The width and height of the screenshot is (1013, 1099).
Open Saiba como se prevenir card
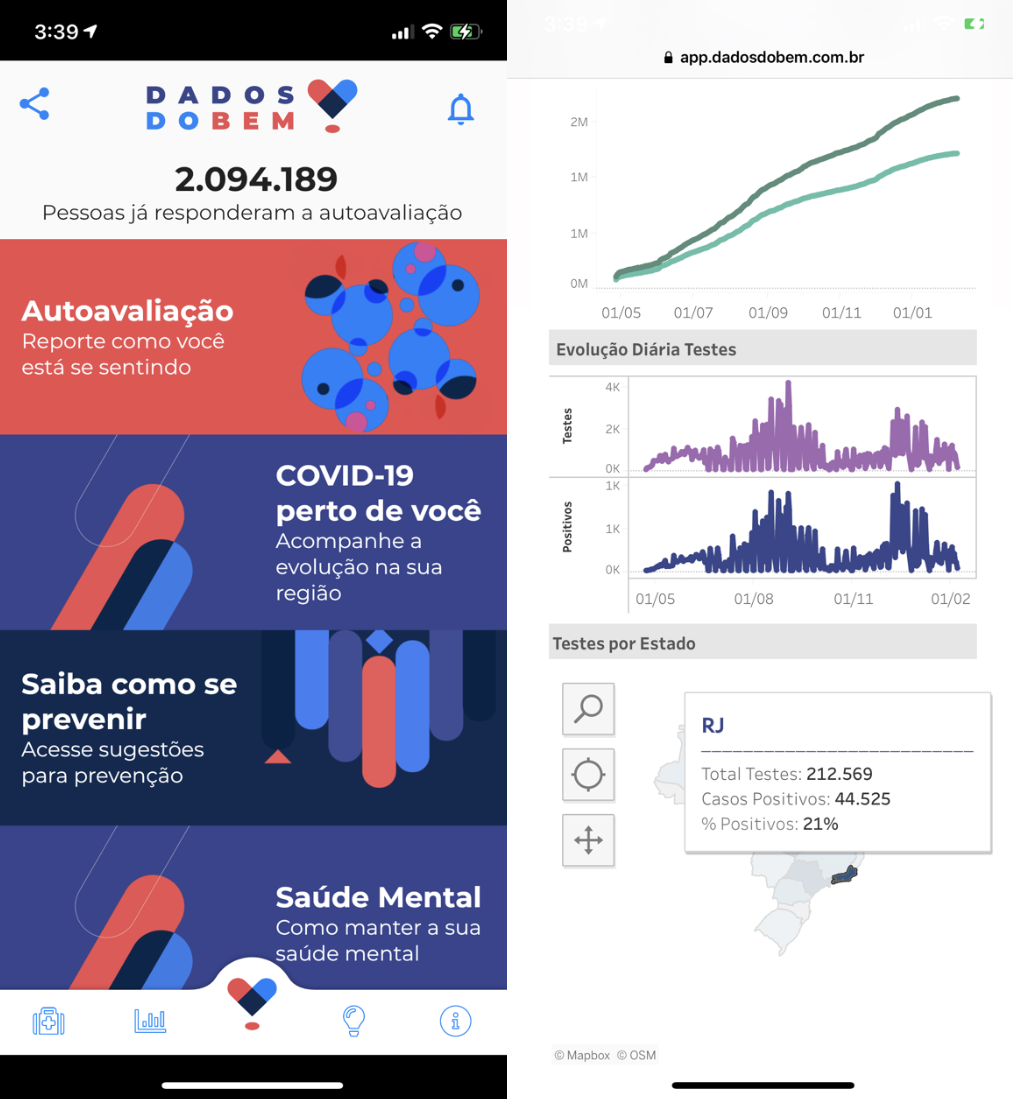(253, 727)
